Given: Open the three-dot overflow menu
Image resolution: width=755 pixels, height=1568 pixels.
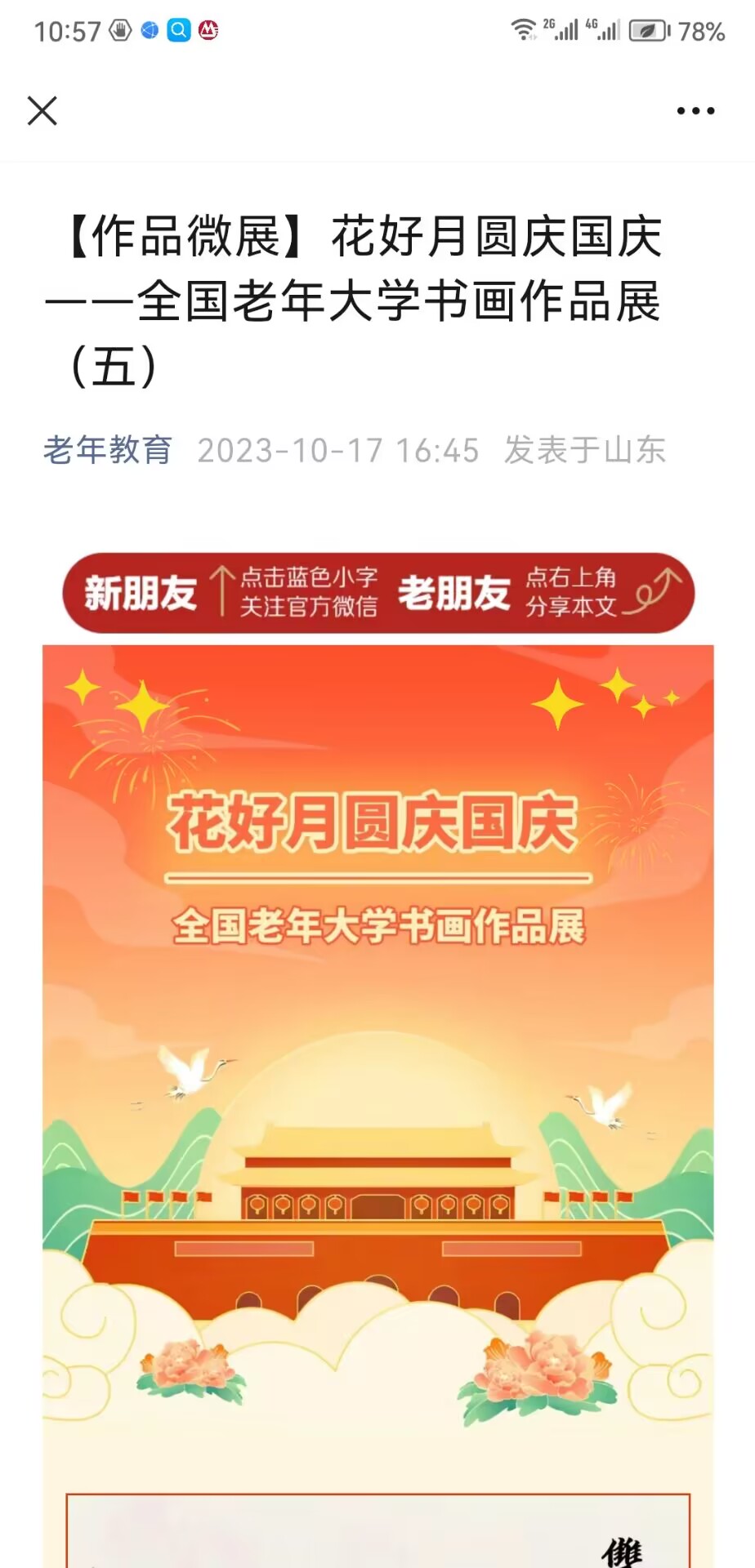Looking at the screenshot, I should coord(695,111).
